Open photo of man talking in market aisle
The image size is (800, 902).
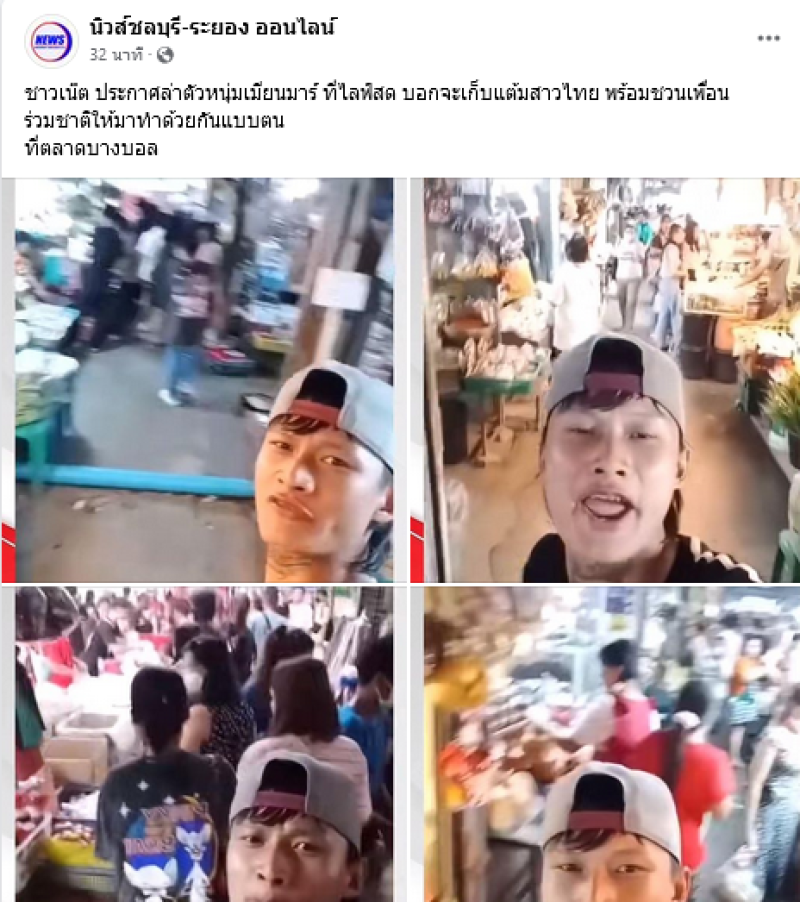pyautogui.click(x=611, y=380)
